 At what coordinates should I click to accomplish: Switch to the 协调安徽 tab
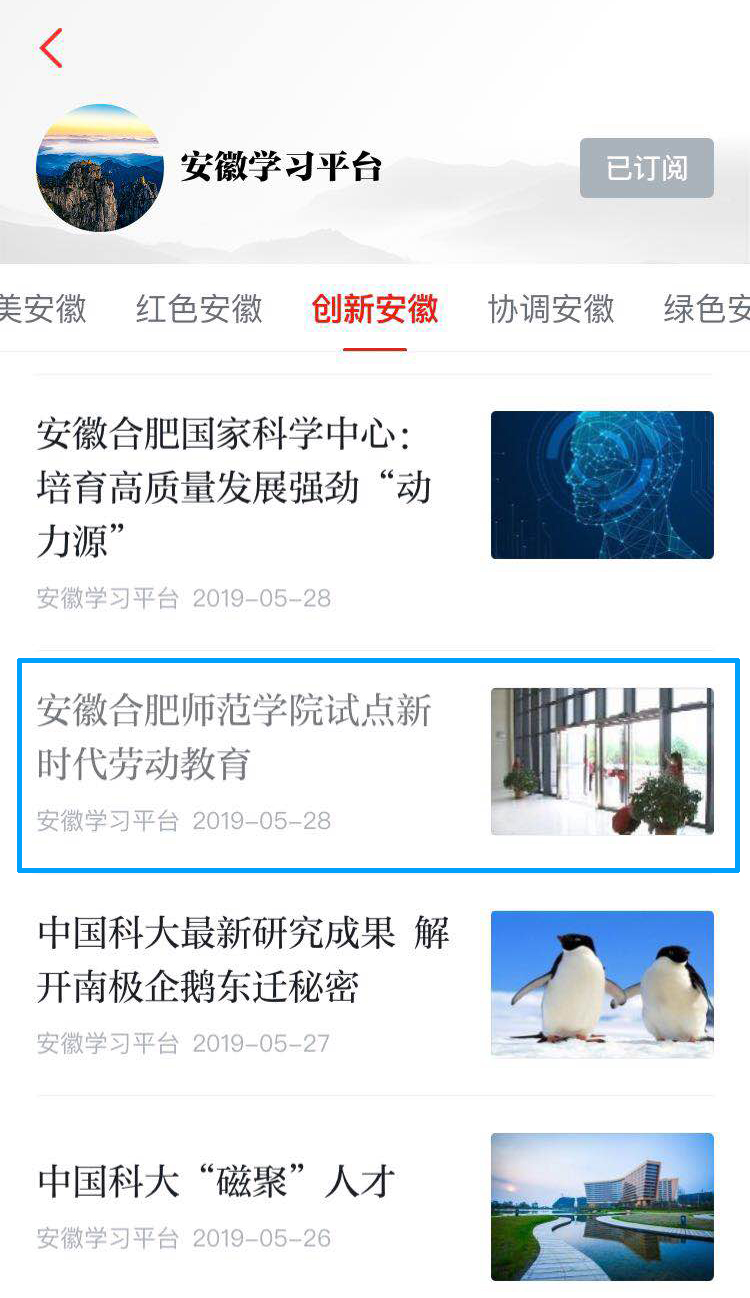click(551, 309)
